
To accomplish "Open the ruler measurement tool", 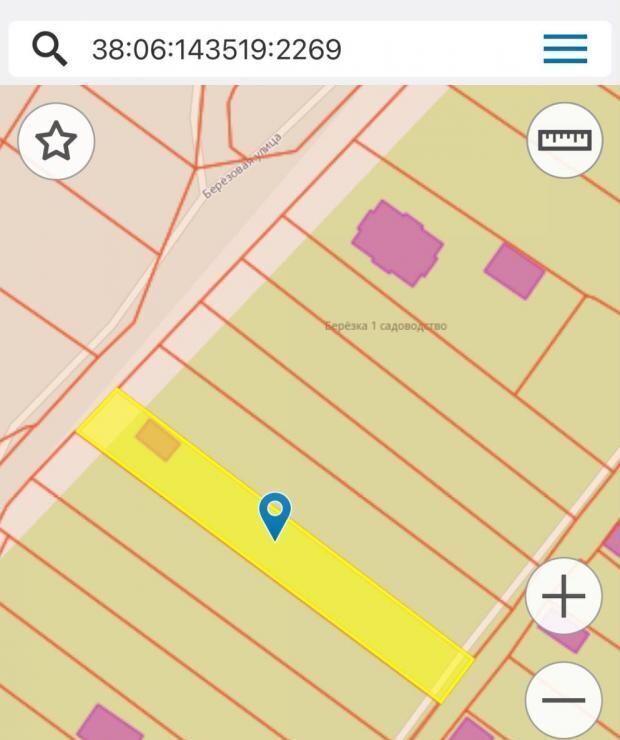I will [x=565, y=140].
